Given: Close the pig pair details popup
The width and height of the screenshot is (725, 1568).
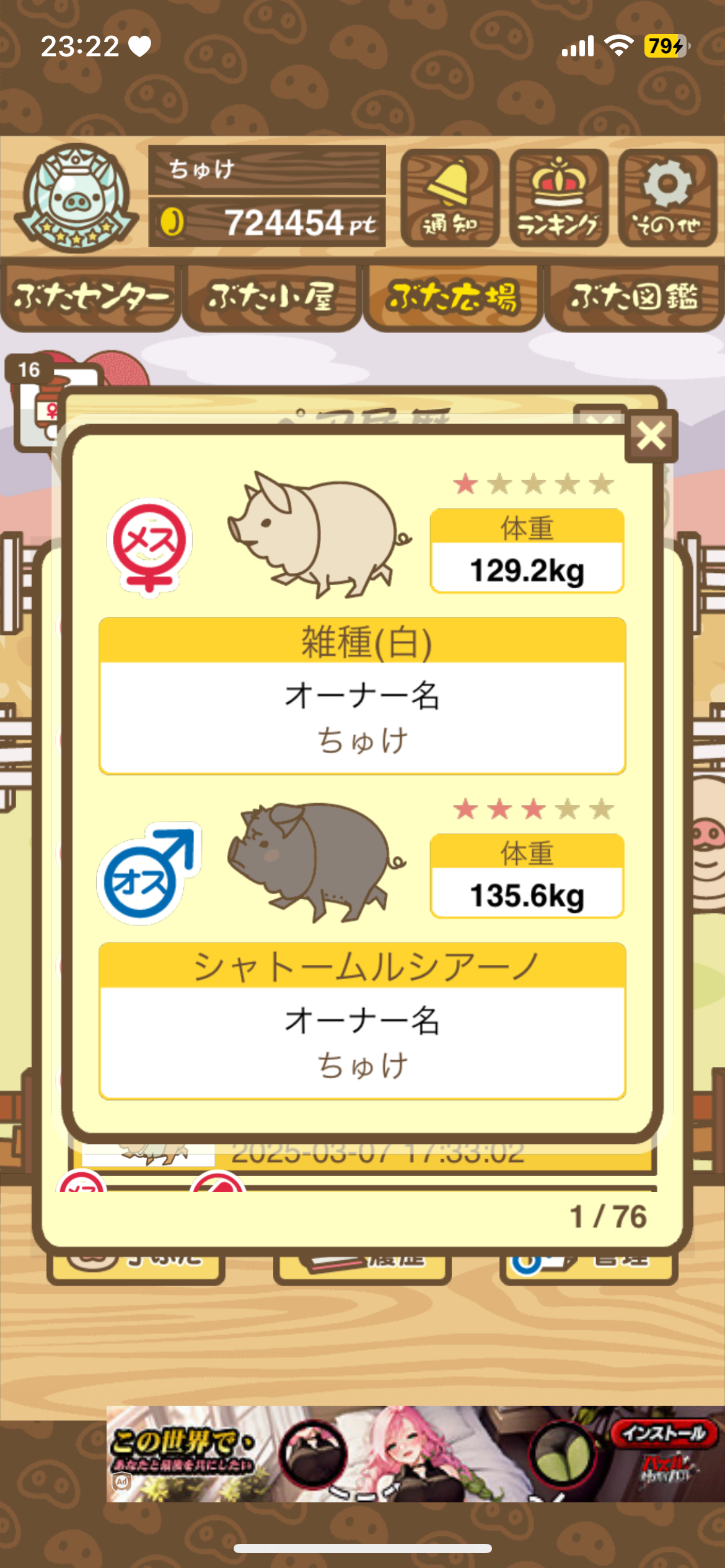Looking at the screenshot, I should pyautogui.click(x=651, y=436).
